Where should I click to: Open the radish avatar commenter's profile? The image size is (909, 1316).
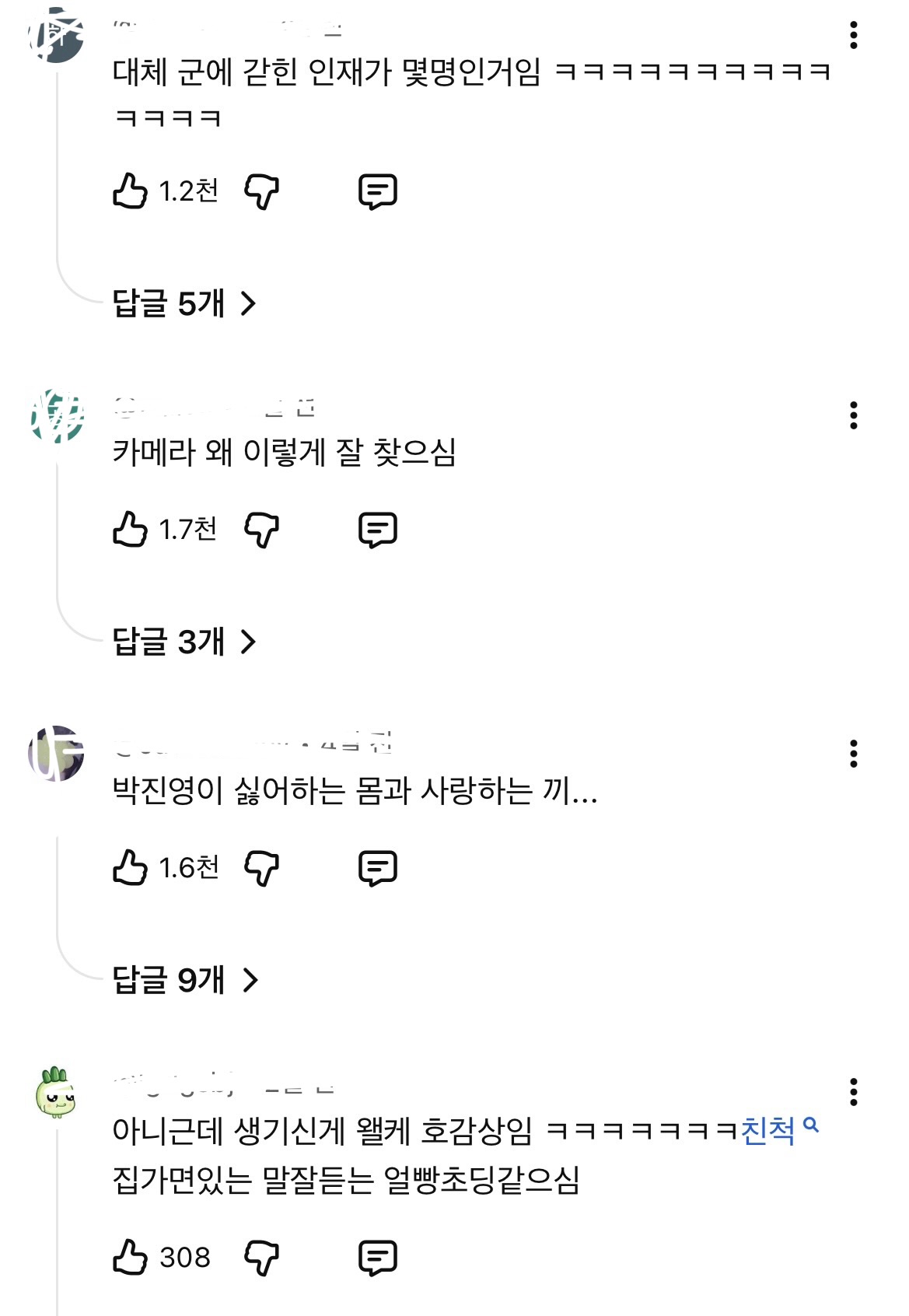click(55, 1092)
